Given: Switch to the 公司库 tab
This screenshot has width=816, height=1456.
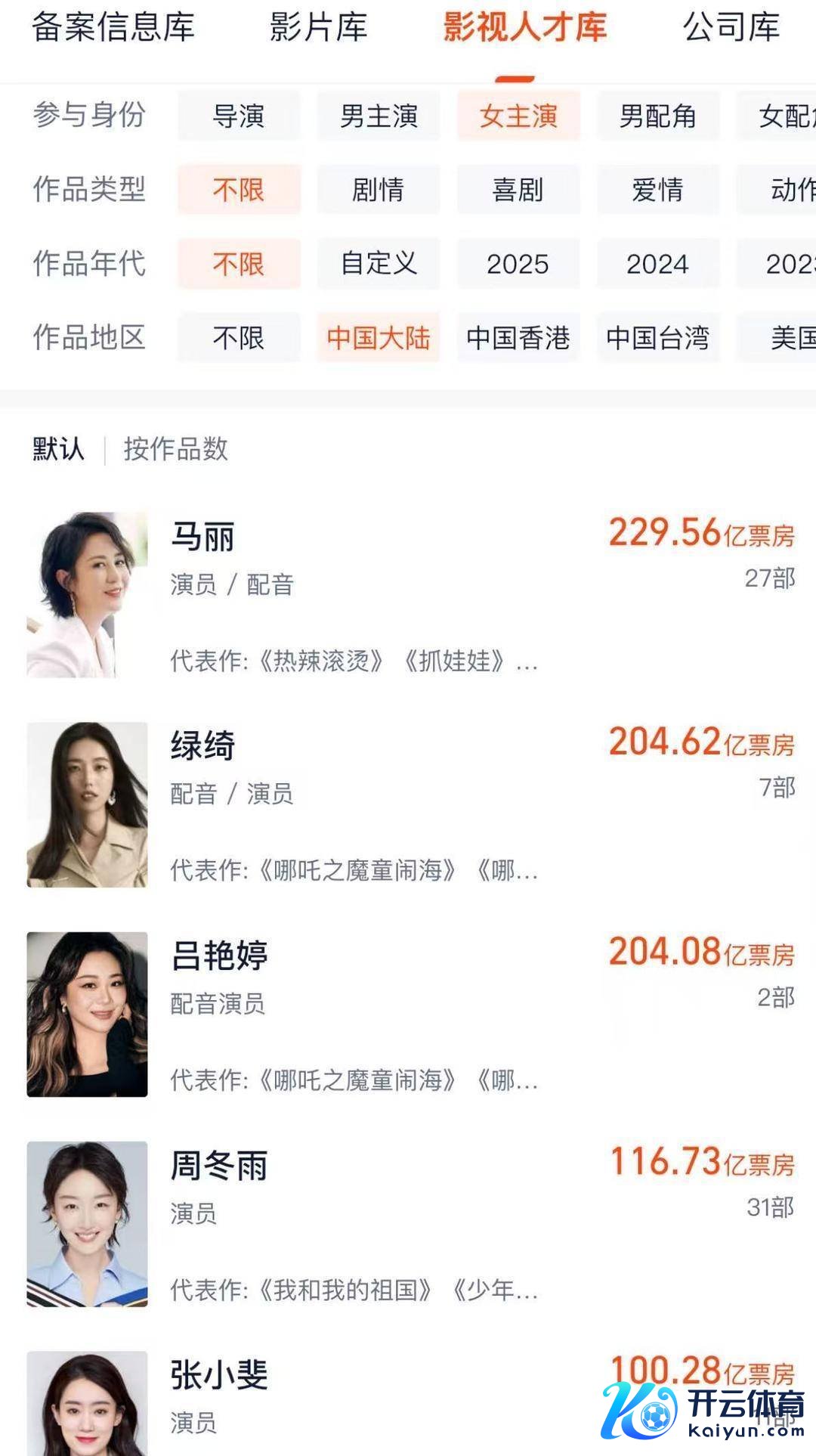Looking at the screenshot, I should (731, 28).
